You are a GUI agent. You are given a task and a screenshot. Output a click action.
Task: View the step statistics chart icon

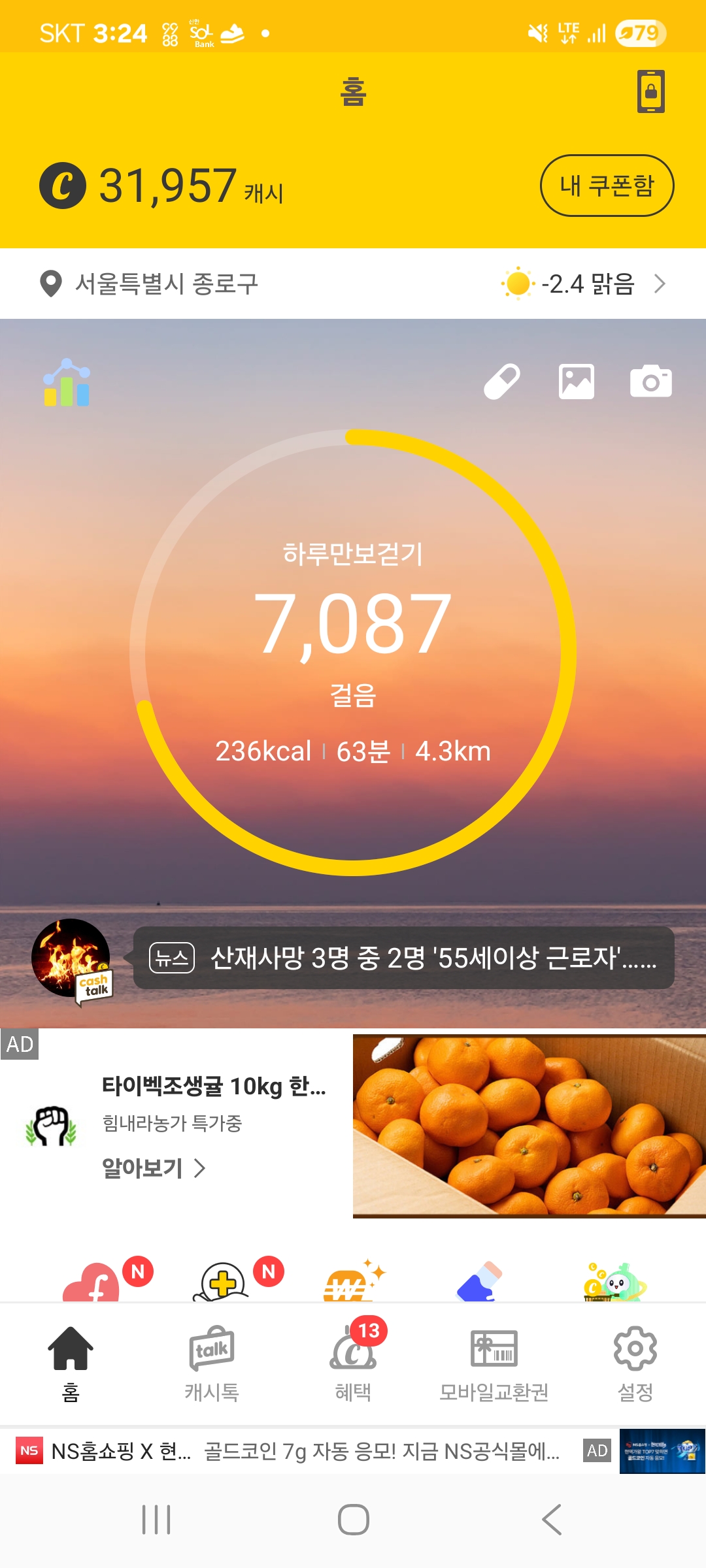pos(67,383)
